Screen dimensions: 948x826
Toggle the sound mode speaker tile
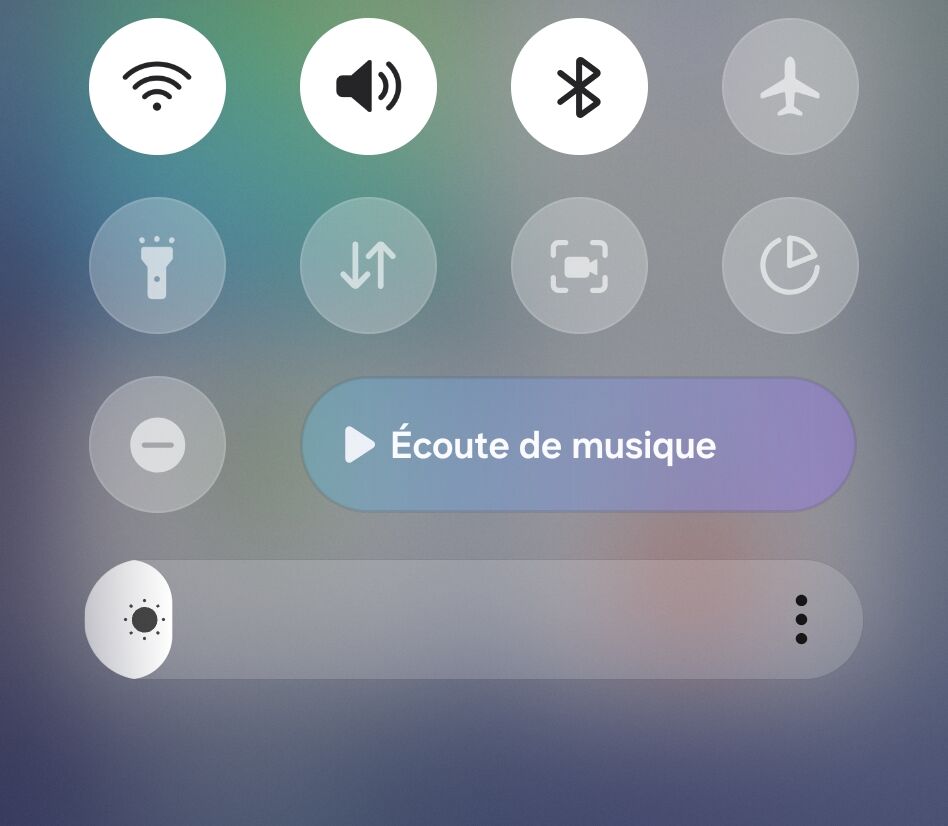click(x=368, y=87)
